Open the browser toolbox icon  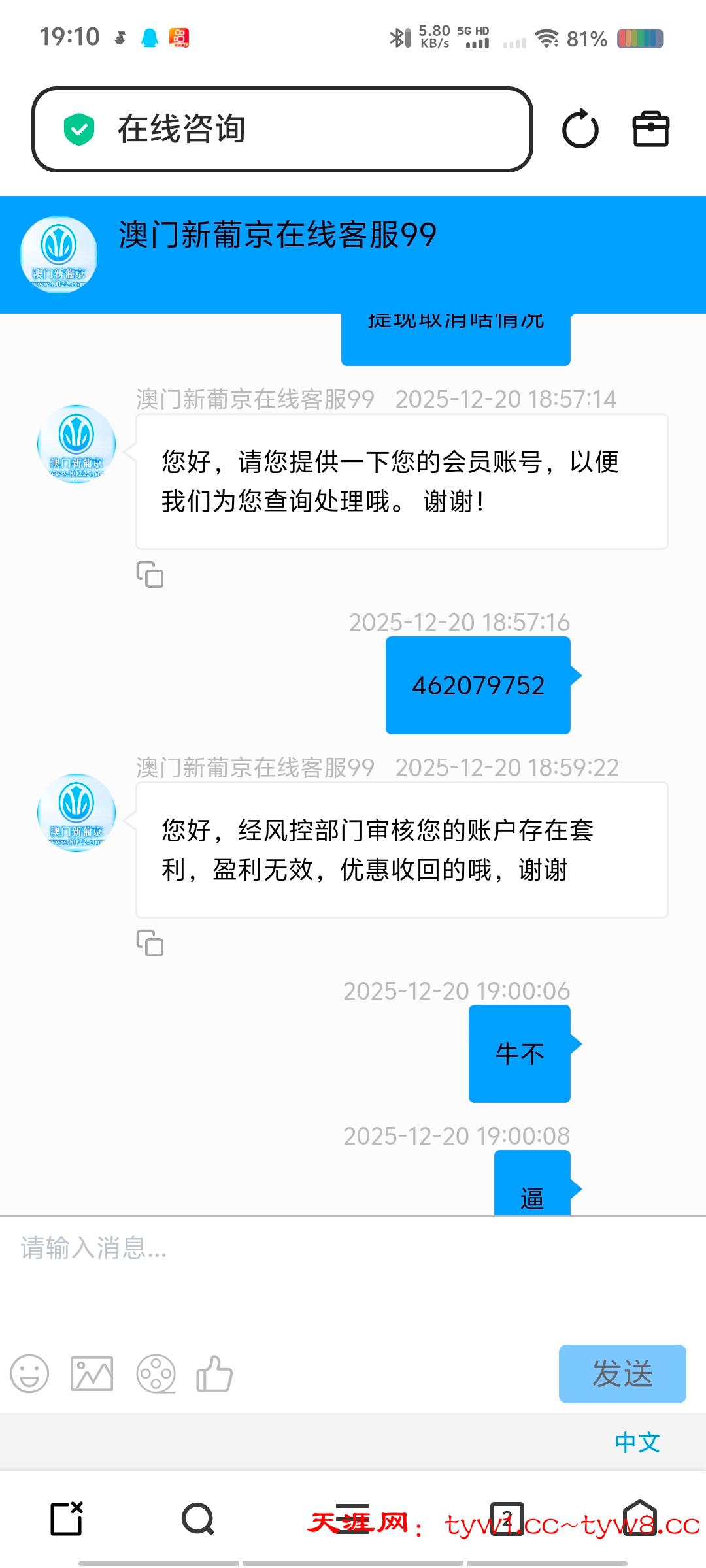(651, 129)
